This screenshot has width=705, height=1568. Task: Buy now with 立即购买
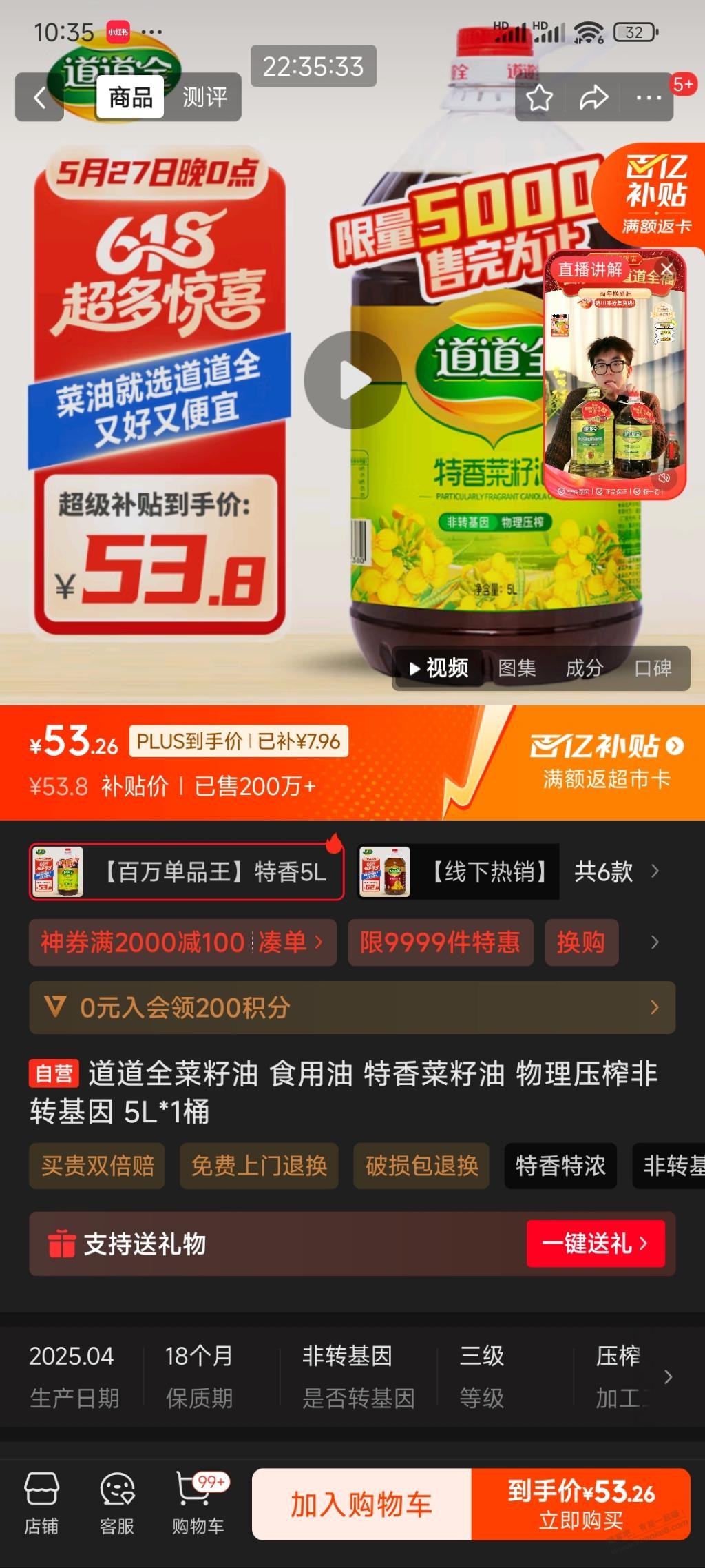tap(580, 1504)
